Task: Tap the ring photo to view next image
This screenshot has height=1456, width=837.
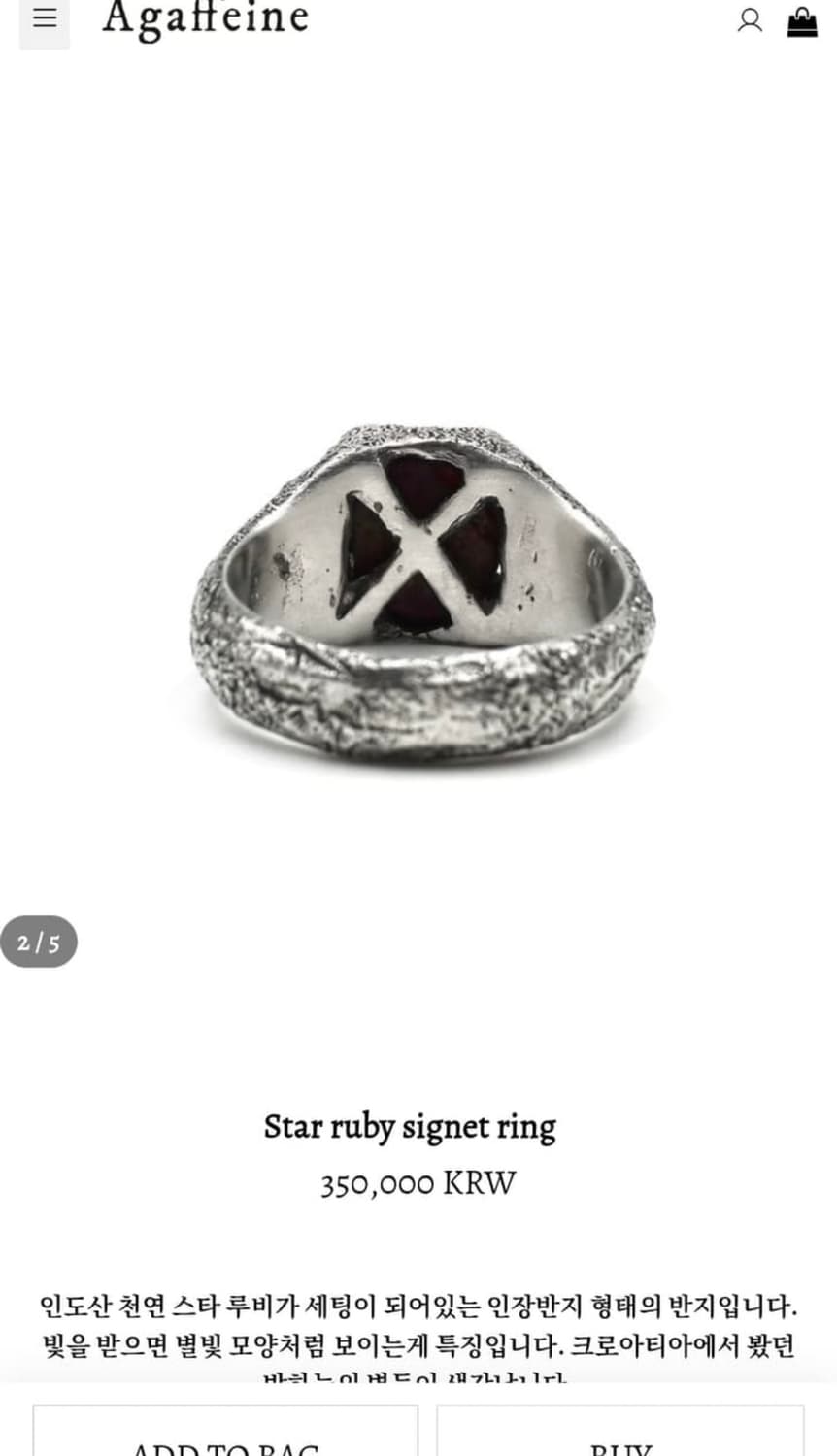Action: coord(418,582)
